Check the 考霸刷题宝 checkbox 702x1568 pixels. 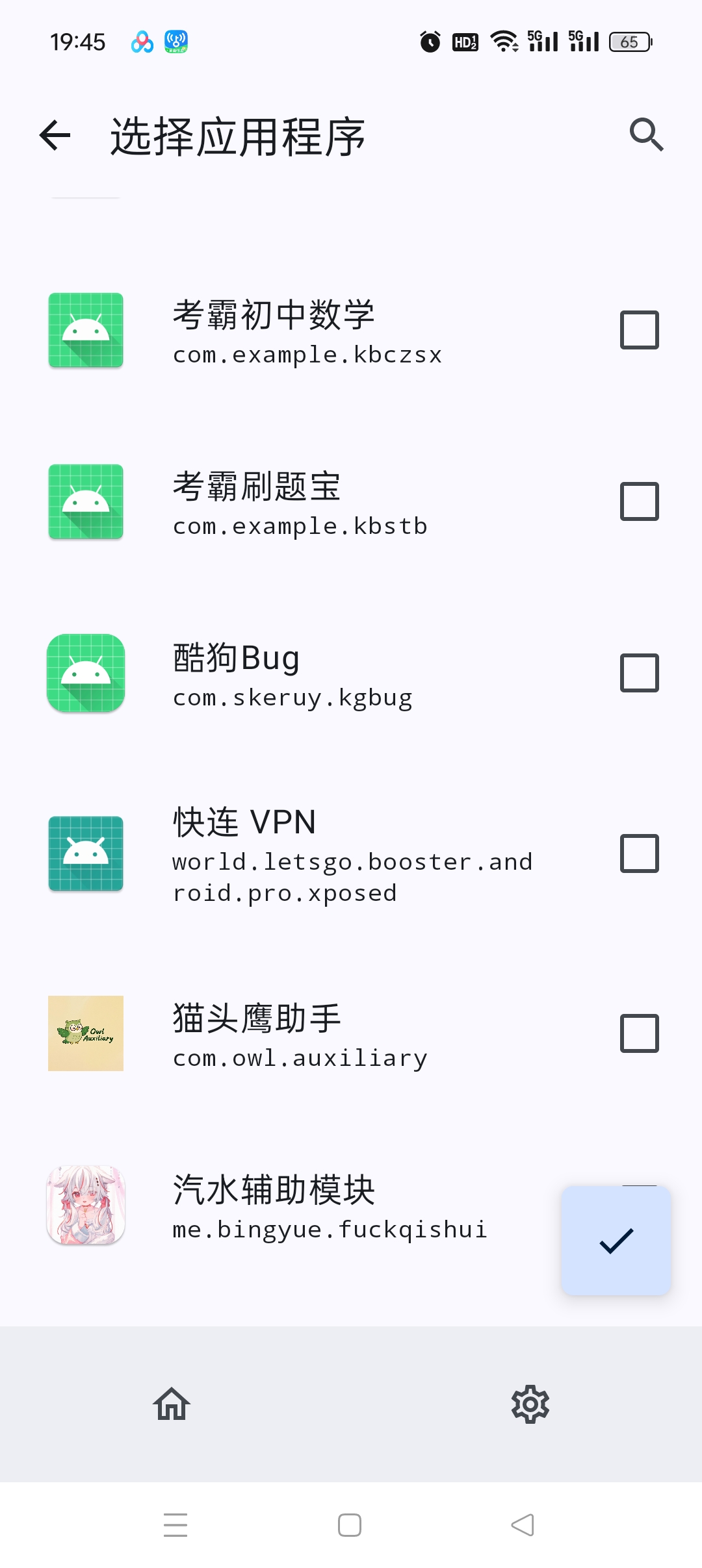point(639,501)
